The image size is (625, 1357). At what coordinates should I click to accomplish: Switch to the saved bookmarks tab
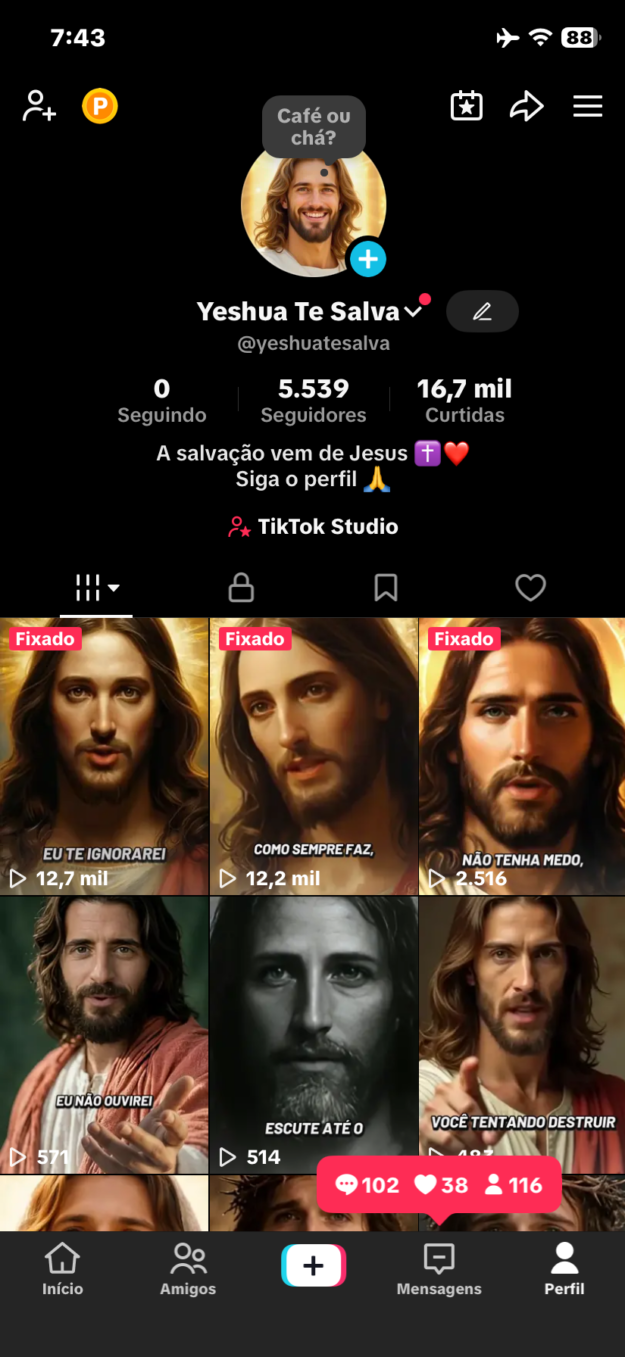point(386,587)
